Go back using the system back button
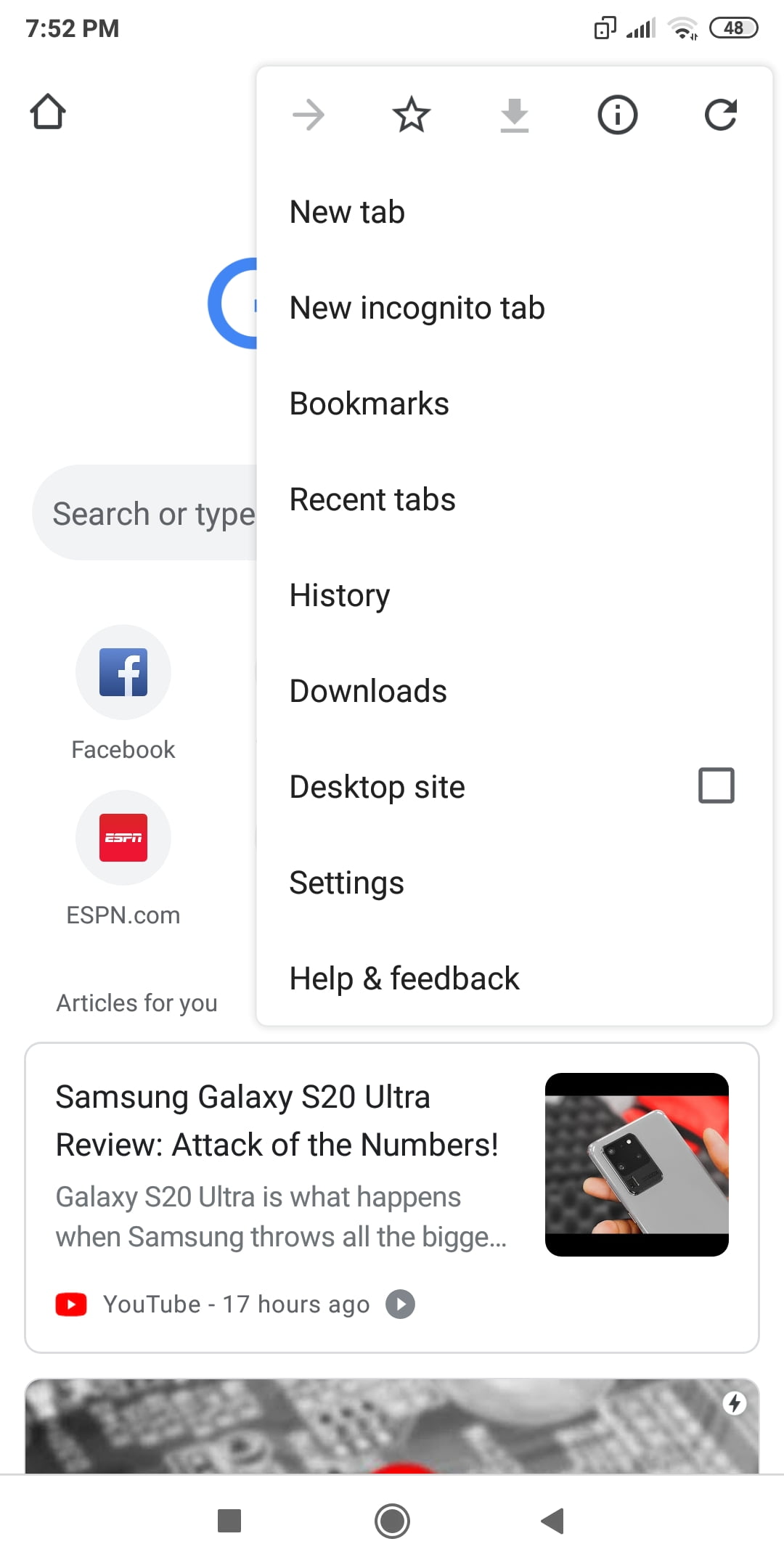Image resolution: width=784 pixels, height=1568 pixels. [x=553, y=1520]
